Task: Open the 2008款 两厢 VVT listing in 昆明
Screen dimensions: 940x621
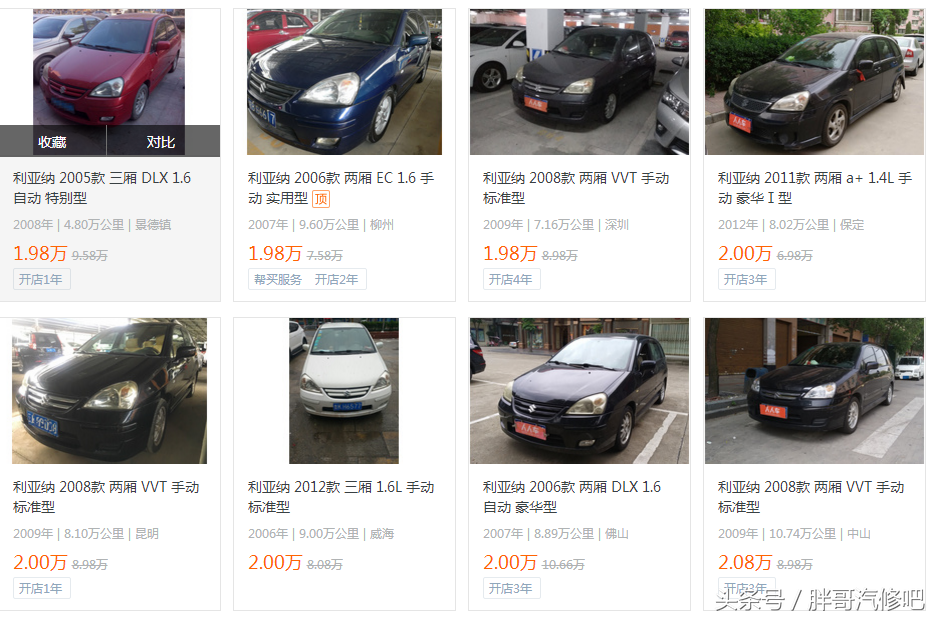Action: [106, 497]
